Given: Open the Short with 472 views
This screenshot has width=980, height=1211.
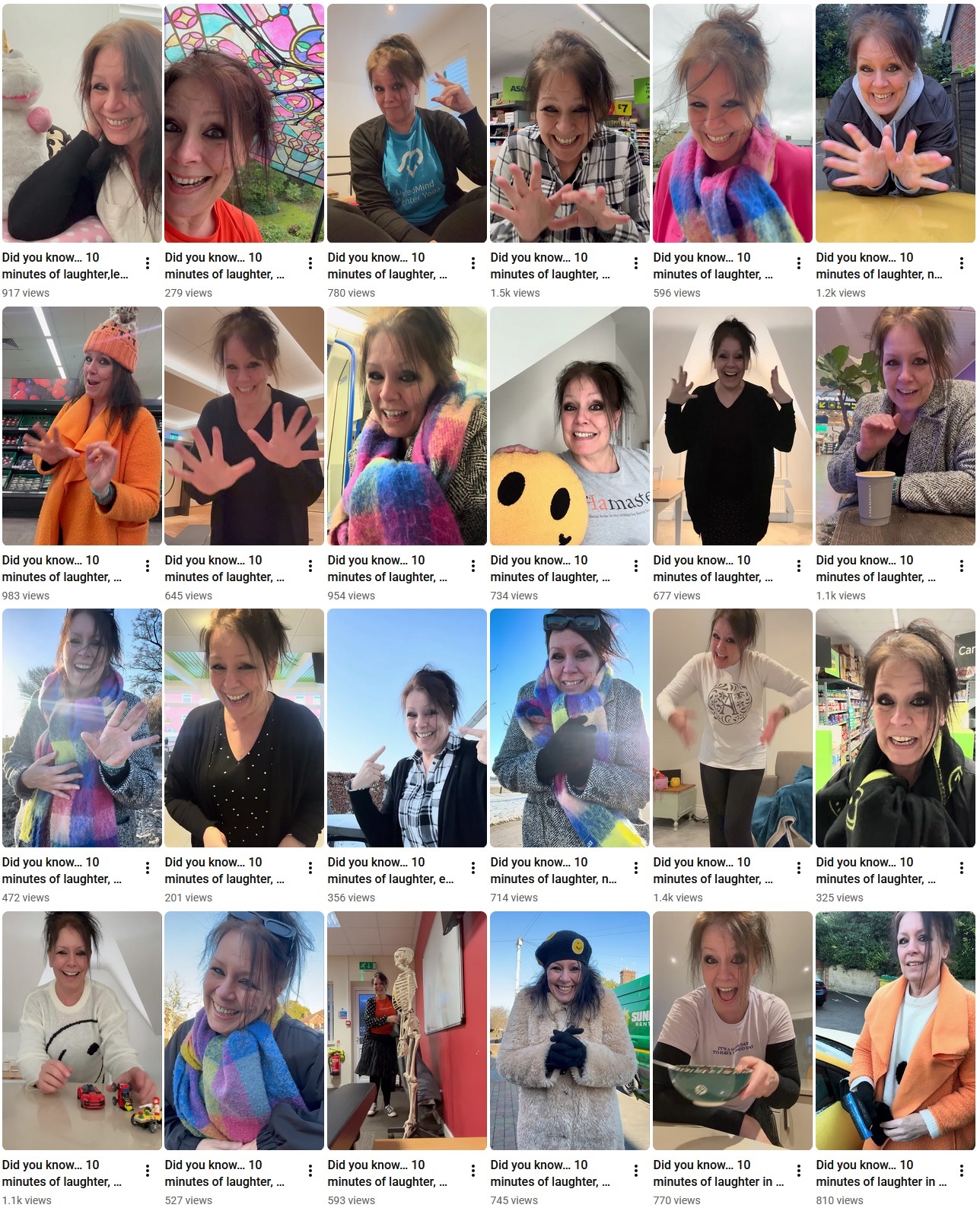Looking at the screenshot, I should [82, 728].
